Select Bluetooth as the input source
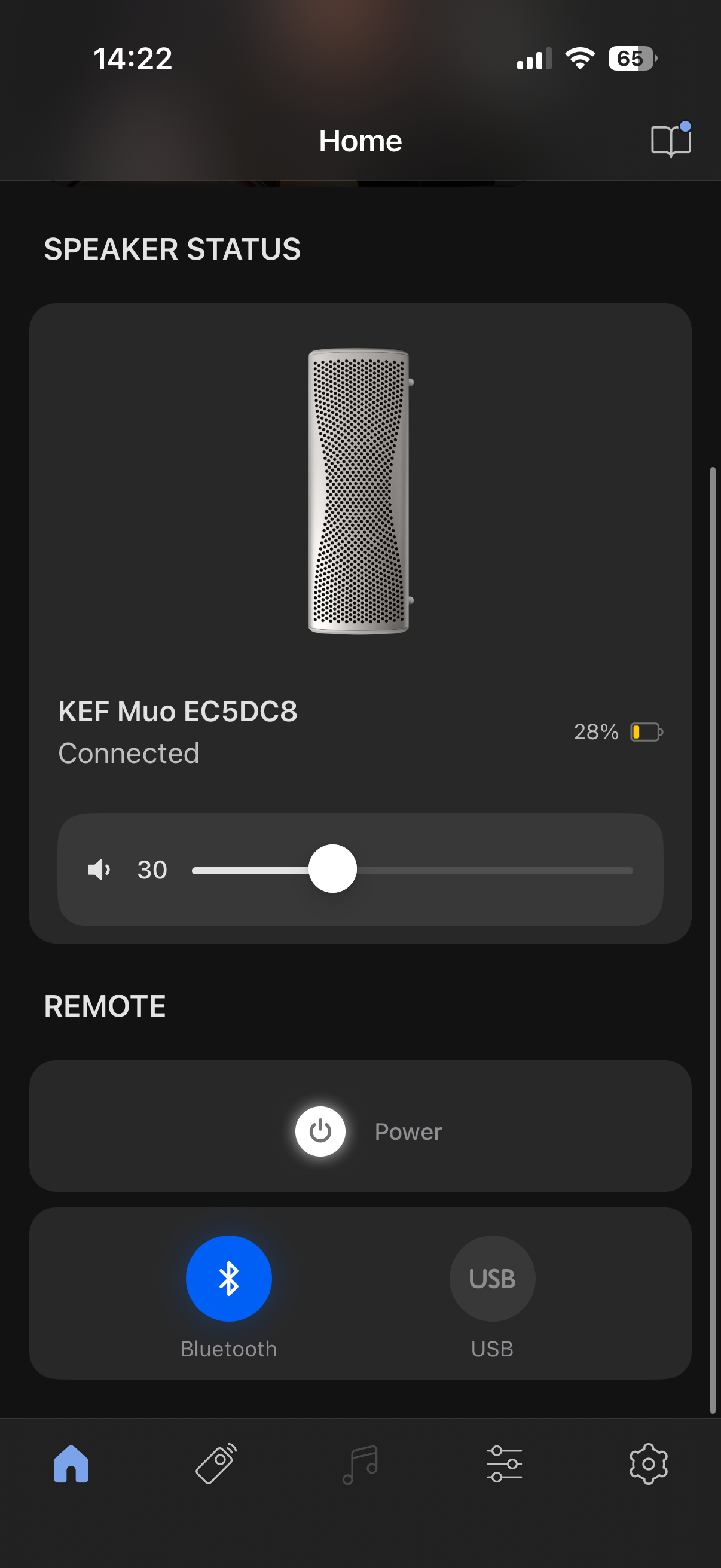This screenshot has height=1568, width=721. tap(229, 1279)
